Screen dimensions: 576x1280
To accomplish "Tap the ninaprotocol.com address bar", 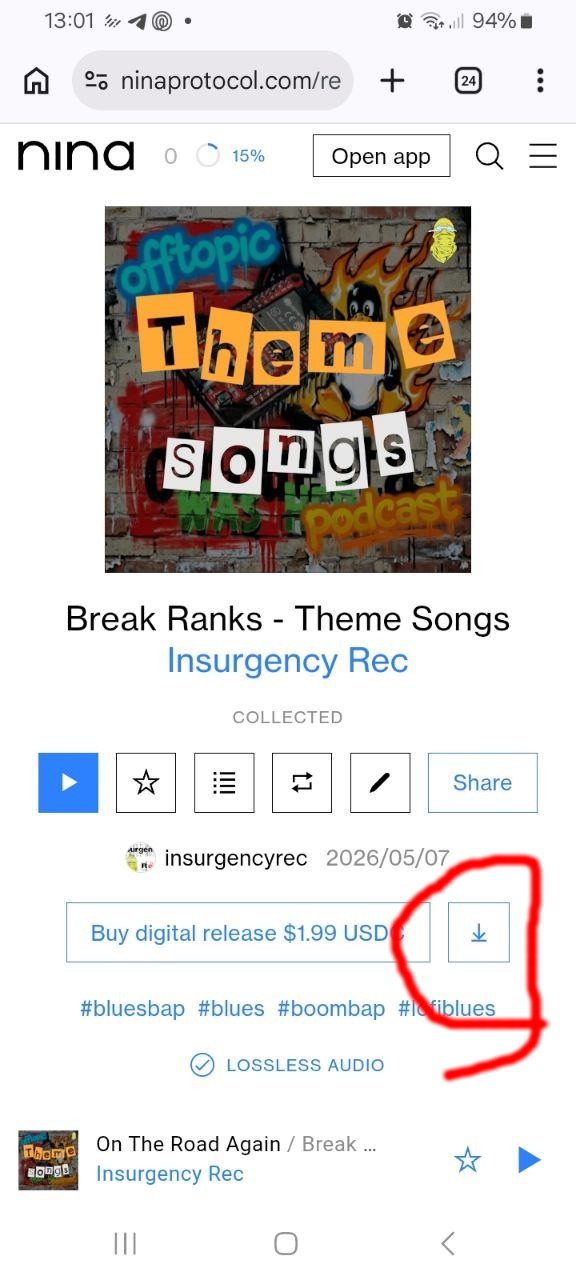I will [x=213, y=81].
